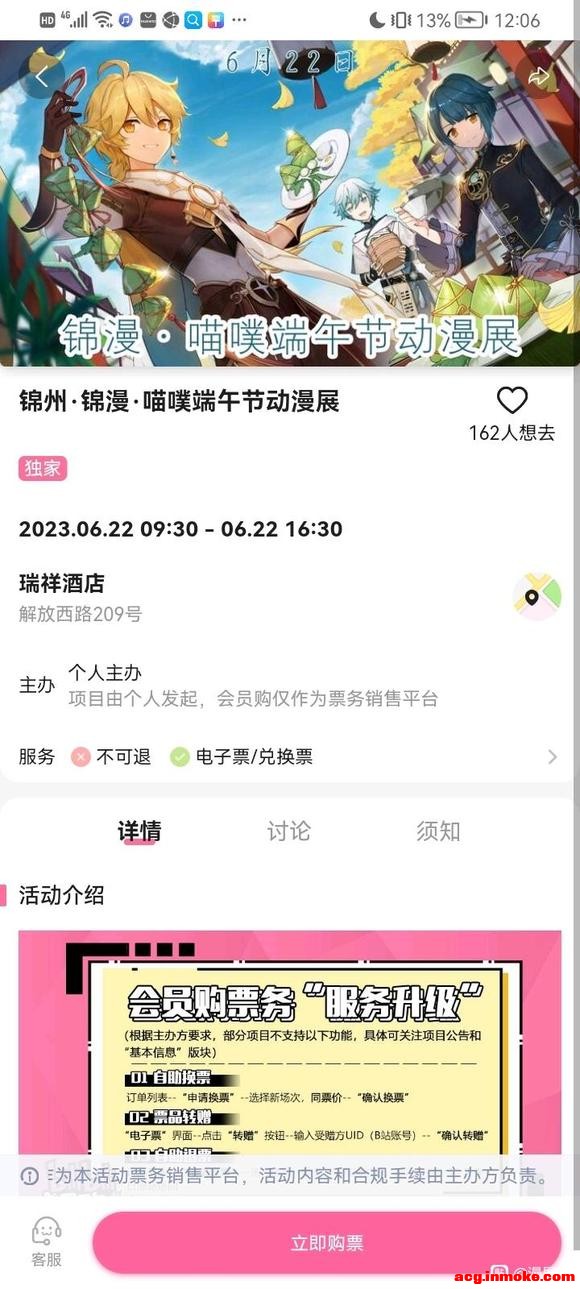
Task: Share this event via the top-right arrow
Action: [539, 76]
